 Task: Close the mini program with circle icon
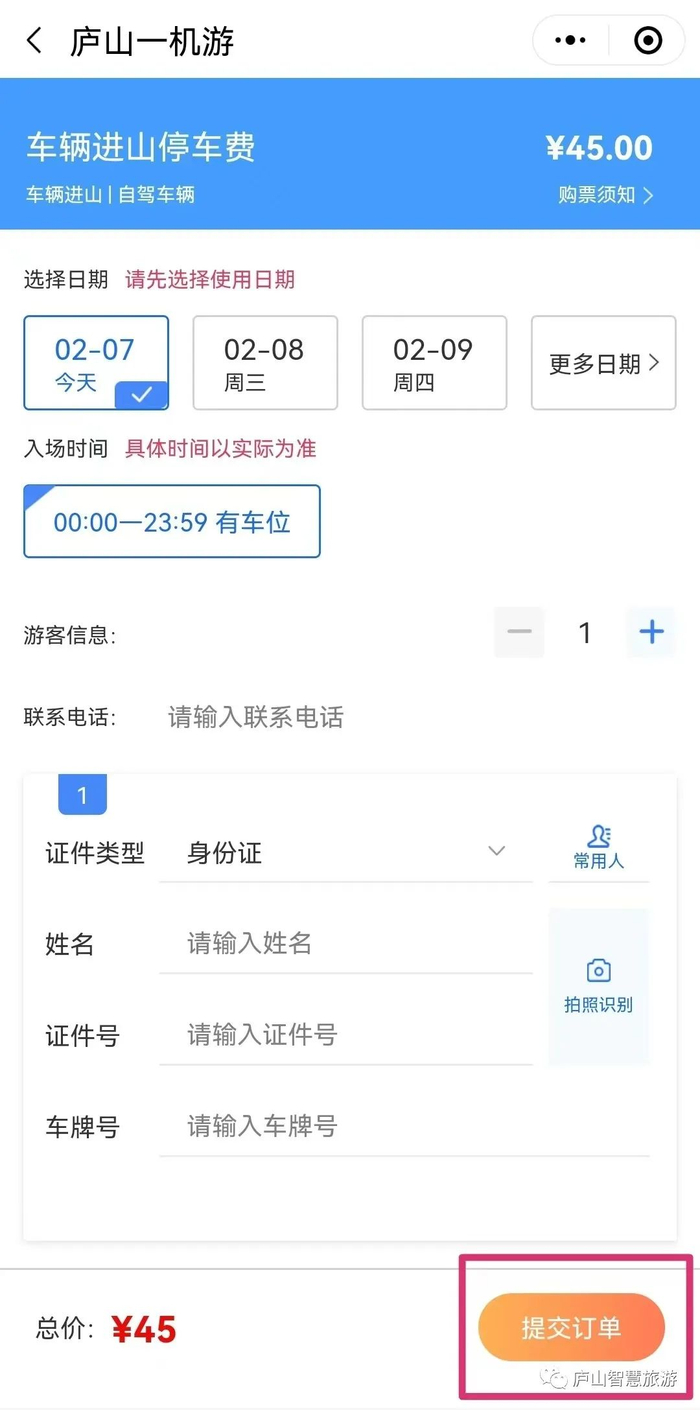point(648,41)
